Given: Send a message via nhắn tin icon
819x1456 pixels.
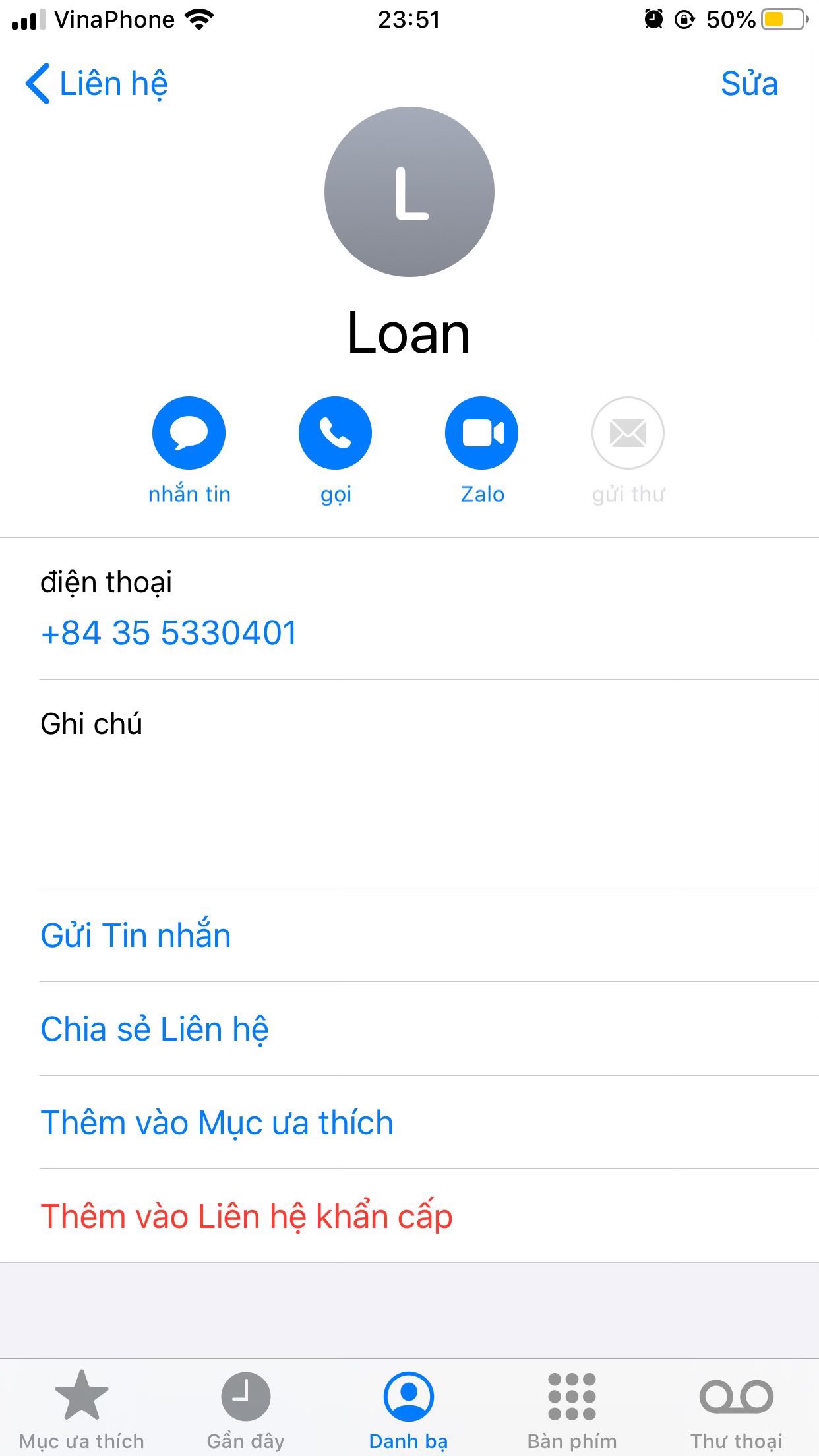Looking at the screenshot, I should [189, 433].
